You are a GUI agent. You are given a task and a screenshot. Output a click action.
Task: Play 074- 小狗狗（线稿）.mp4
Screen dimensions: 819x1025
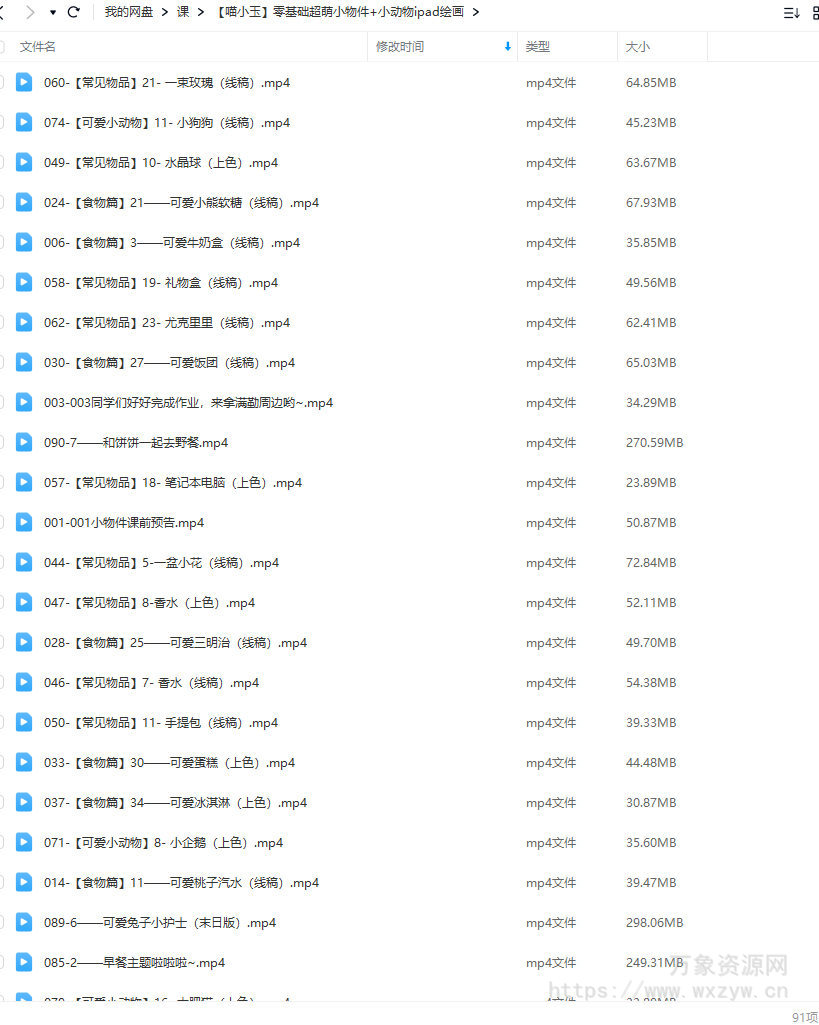coord(167,123)
